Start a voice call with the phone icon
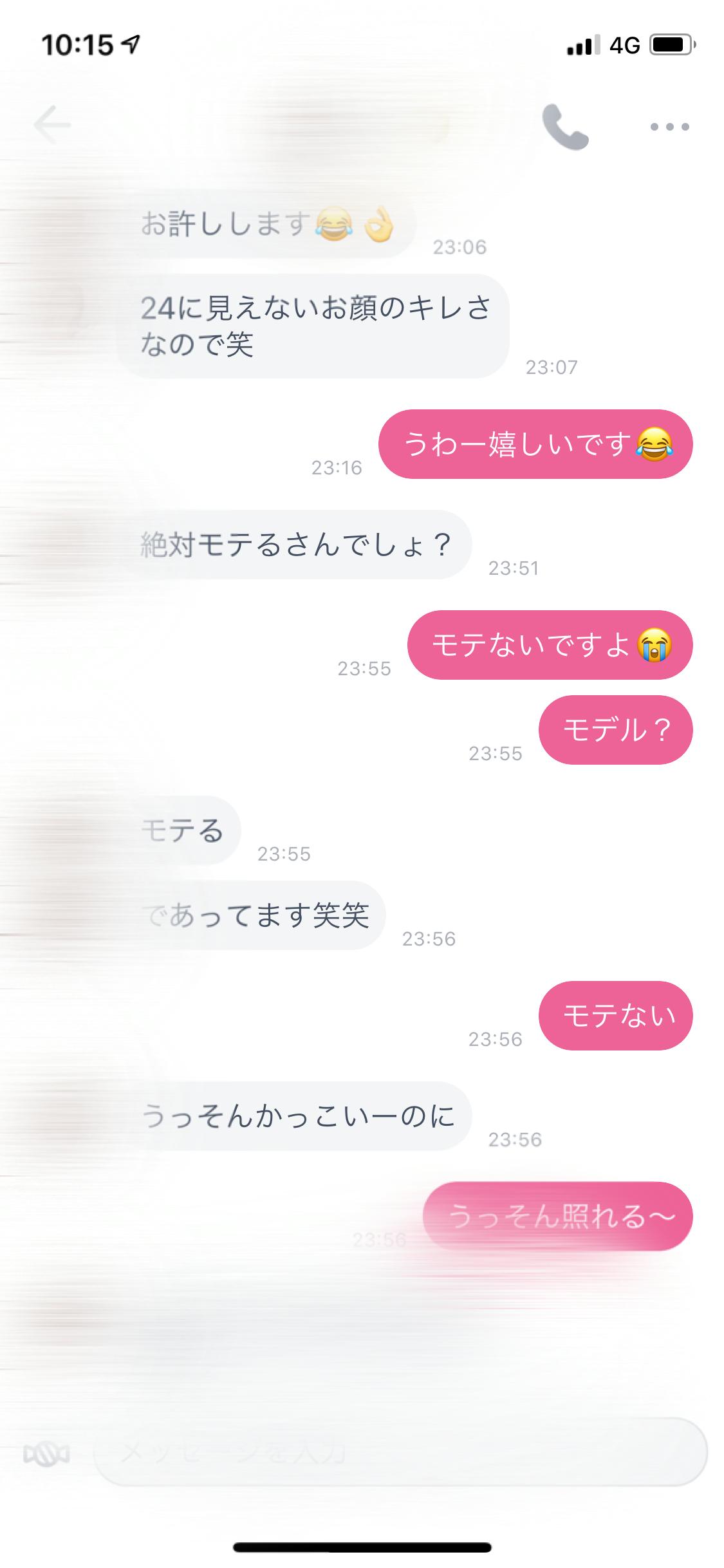Viewport: 724px width, 1568px height. click(565, 127)
